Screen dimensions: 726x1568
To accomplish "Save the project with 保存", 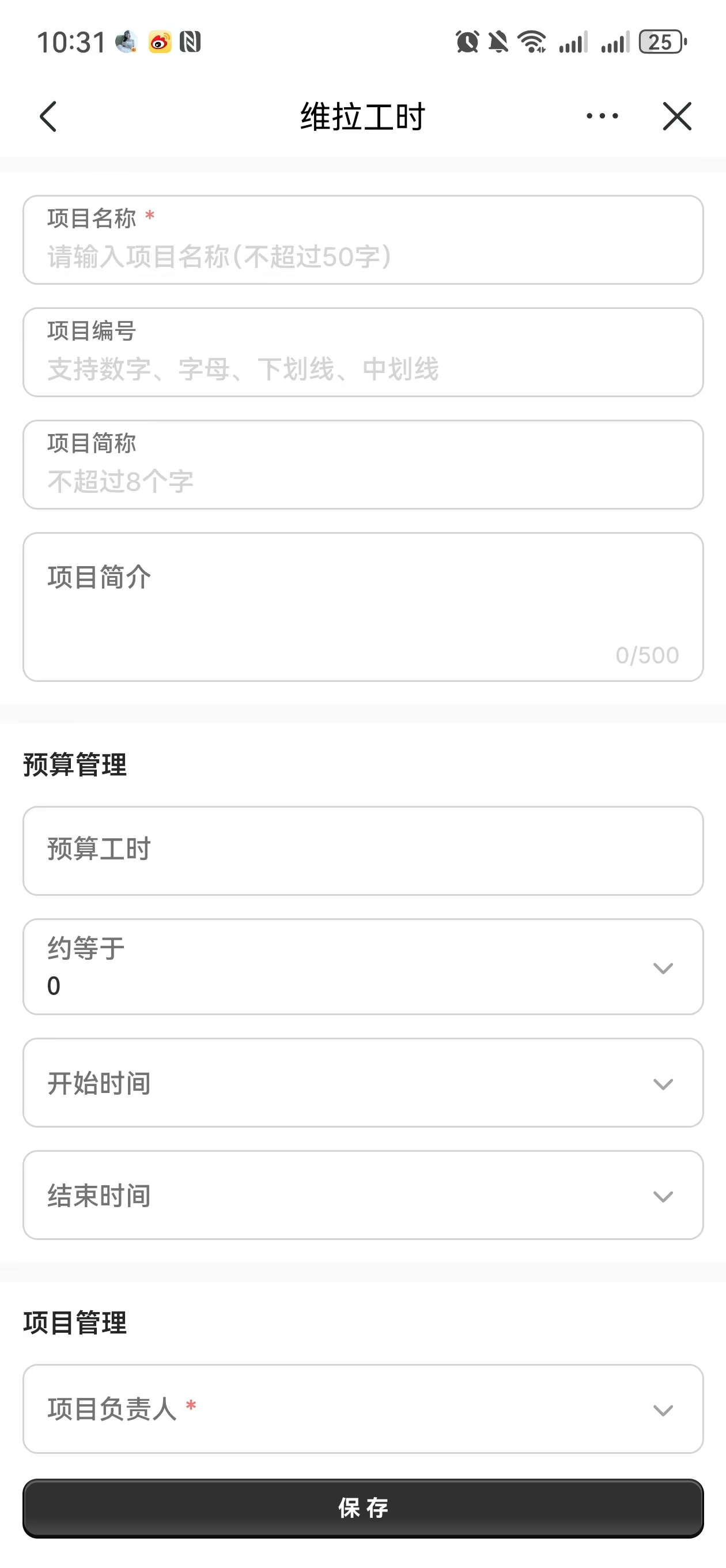I will (362, 1507).
